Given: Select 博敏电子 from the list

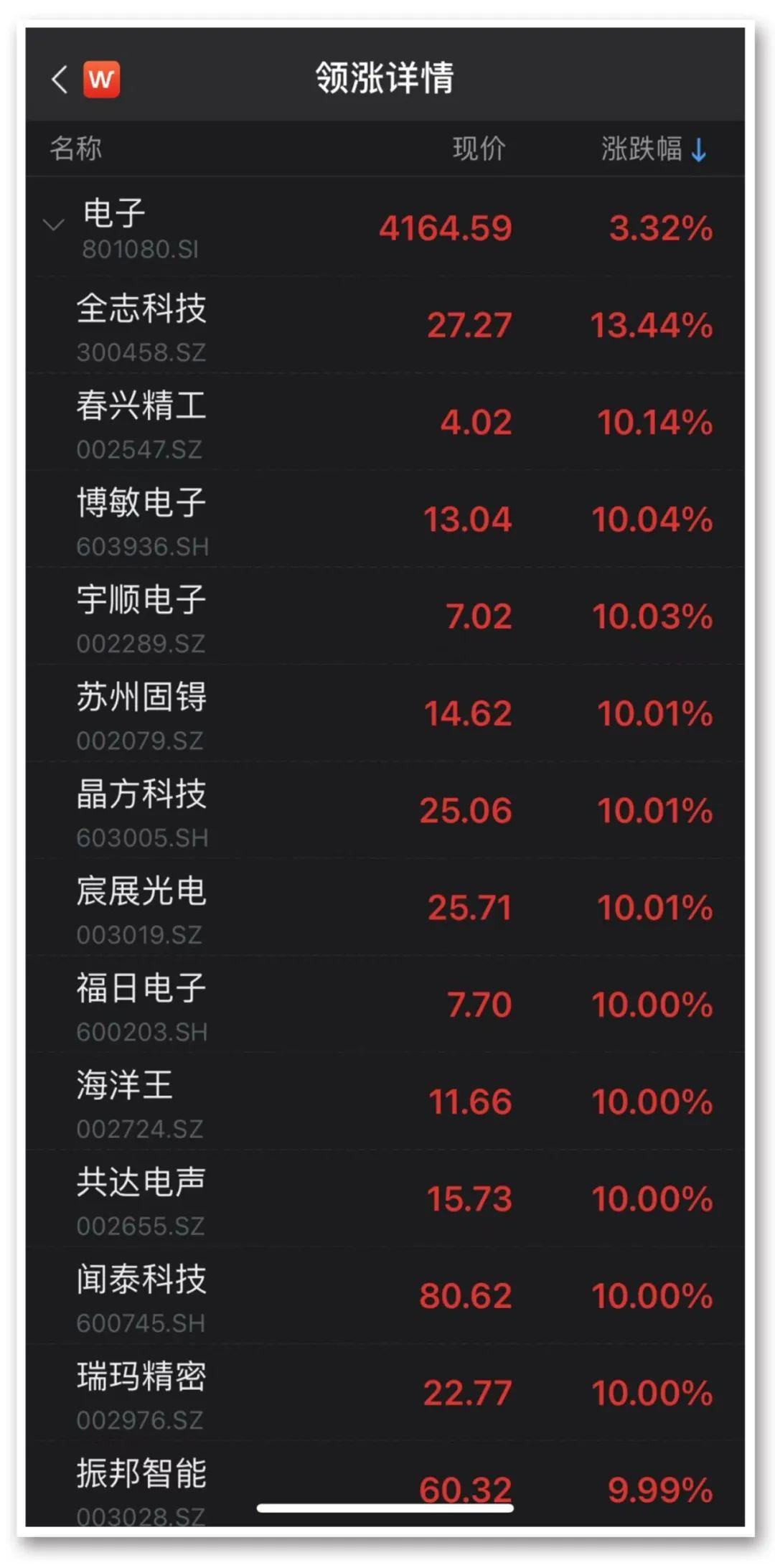Looking at the screenshot, I should pyautogui.click(x=385, y=519).
